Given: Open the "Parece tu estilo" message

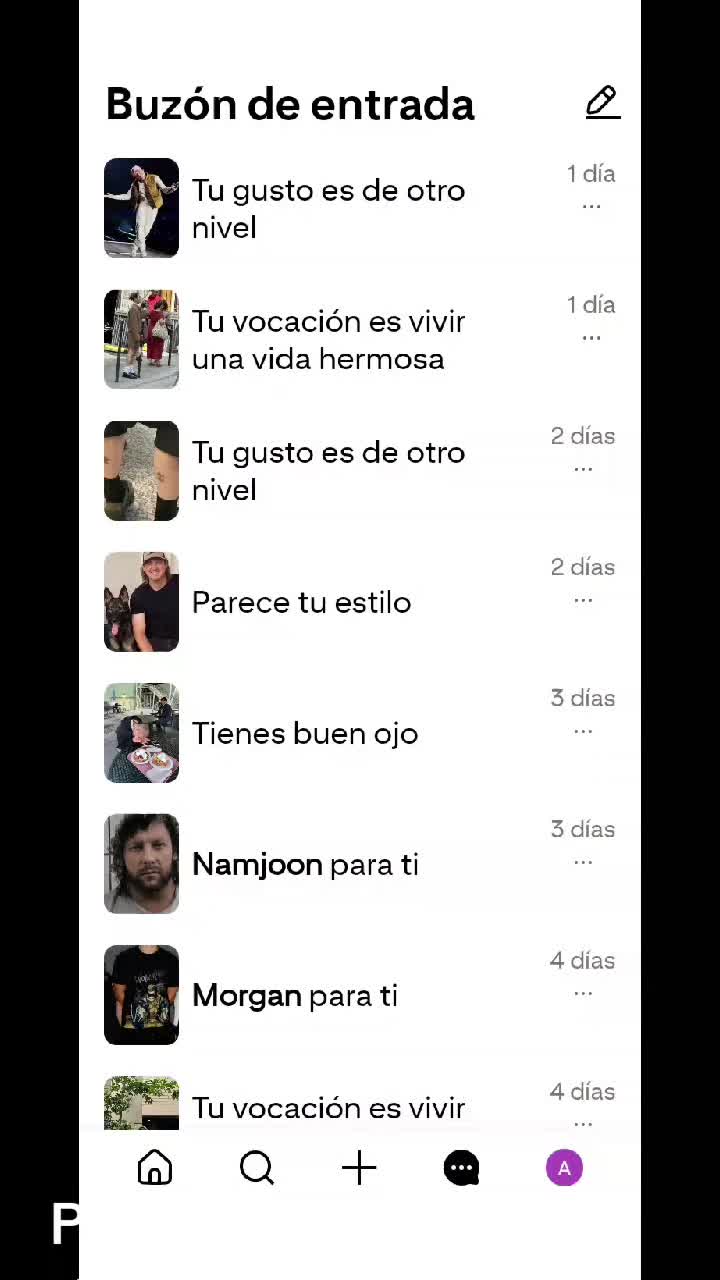Looking at the screenshot, I should [360, 602].
